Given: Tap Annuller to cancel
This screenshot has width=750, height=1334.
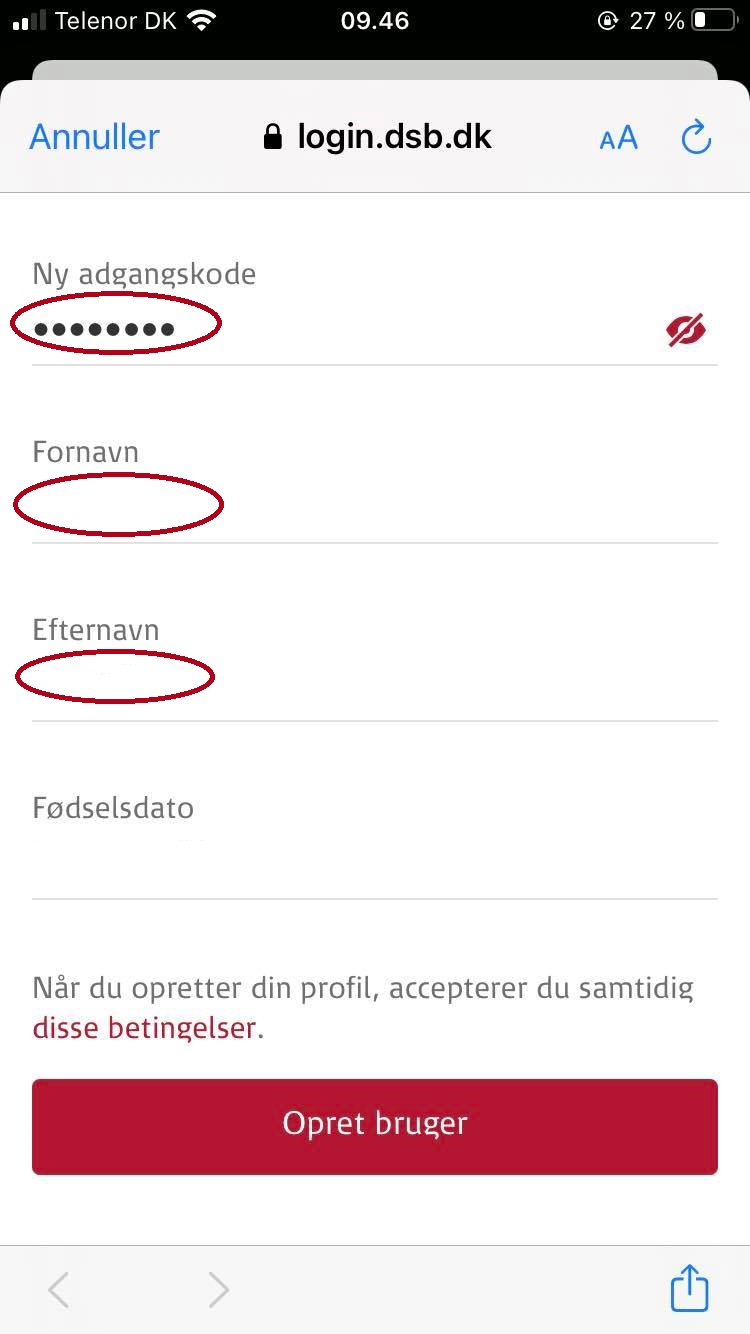Looking at the screenshot, I should pyautogui.click(x=93, y=137).
